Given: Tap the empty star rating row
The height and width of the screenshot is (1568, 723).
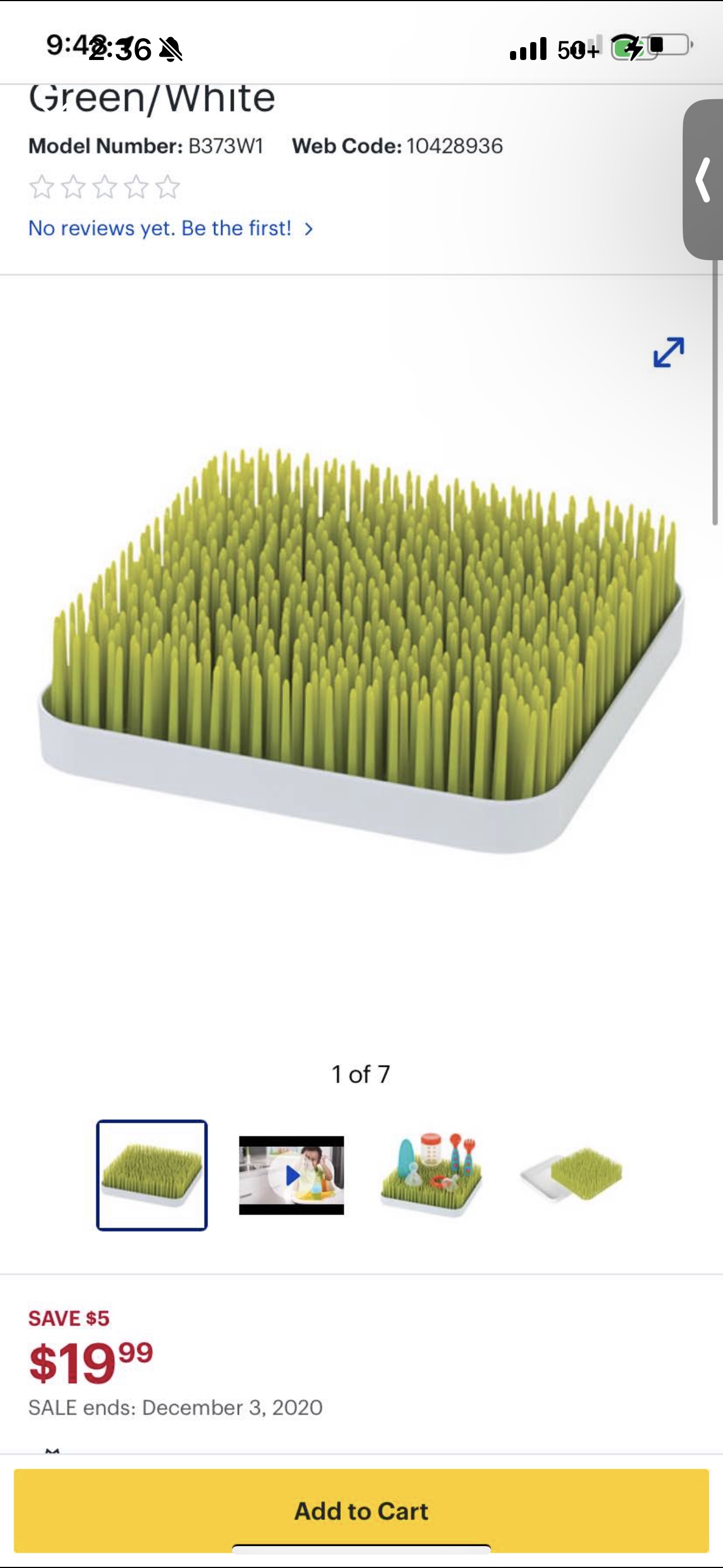Looking at the screenshot, I should pos(105,187).
